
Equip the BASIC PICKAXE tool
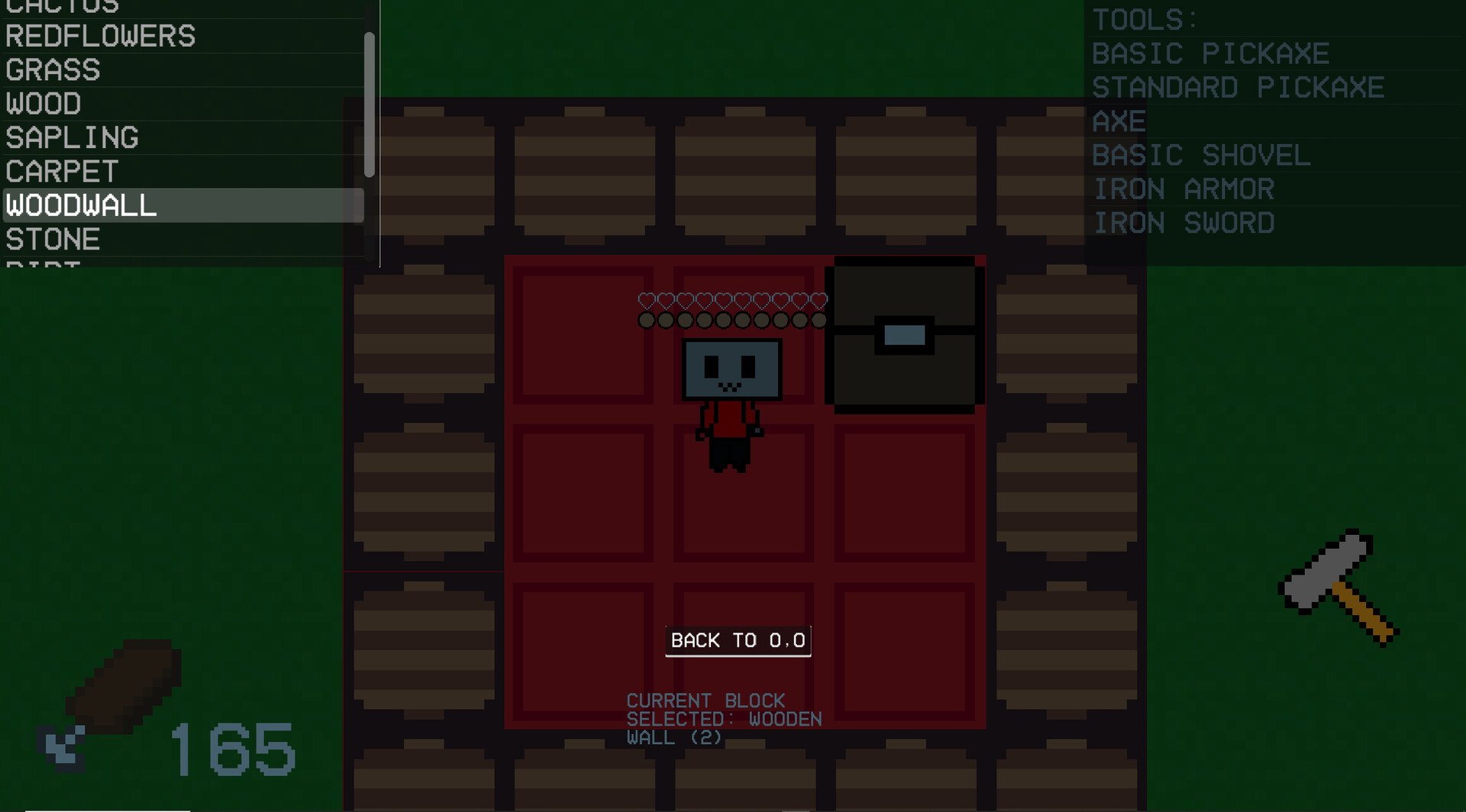(x=1211, y=54)
